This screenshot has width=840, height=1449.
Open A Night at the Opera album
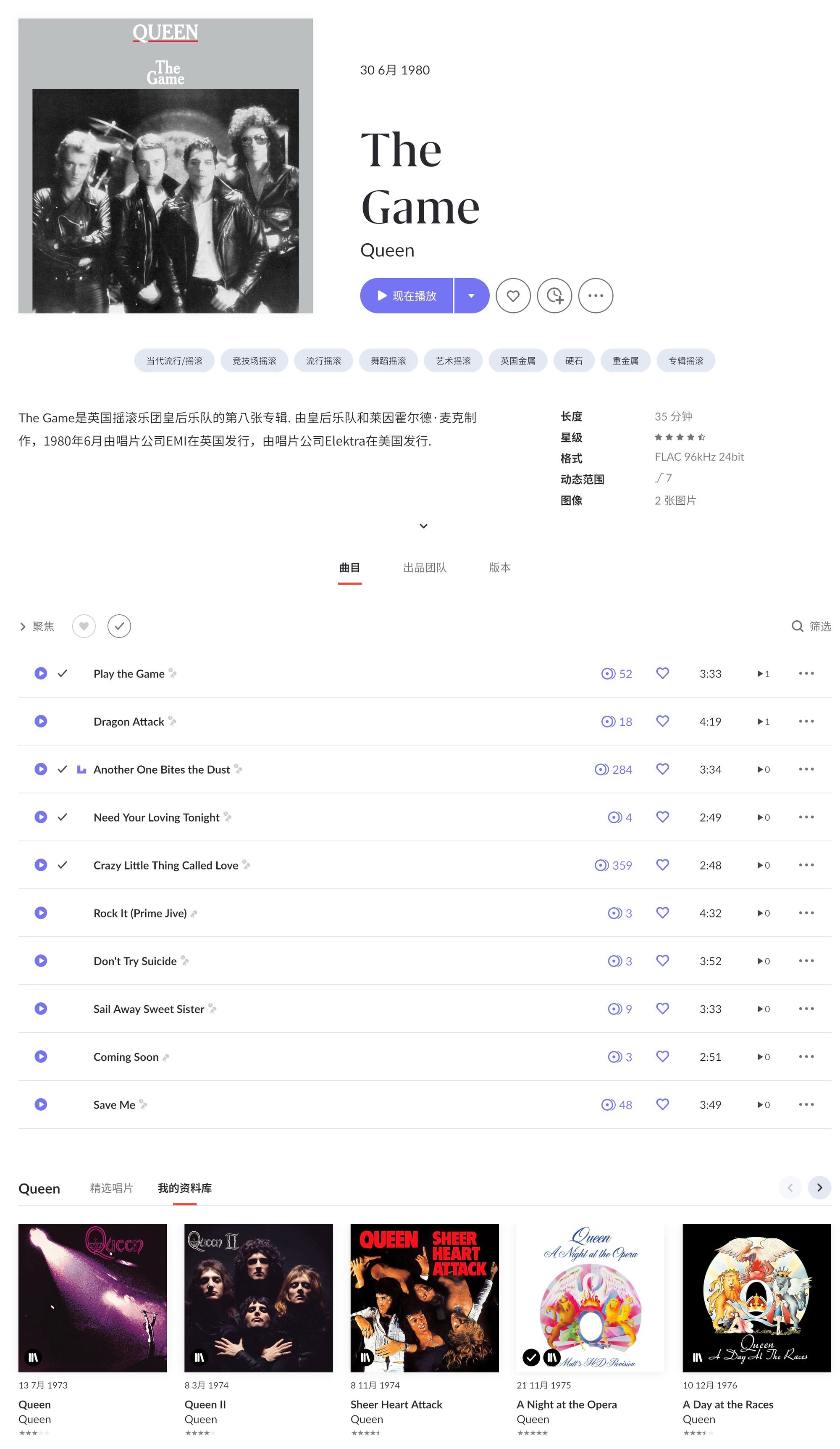click(x=590, y=1298)
